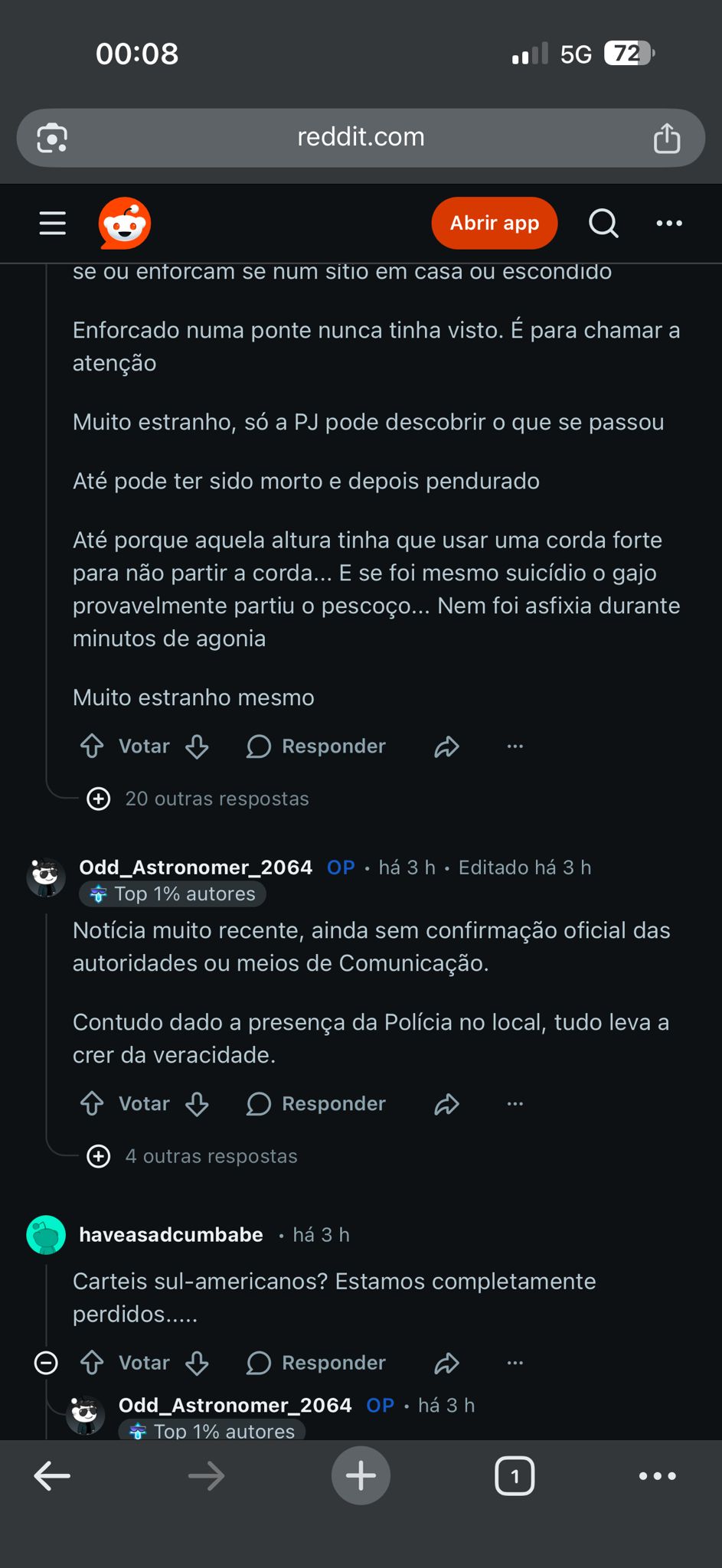Share page via browser share icon
This screenshot has height=1568, width=722.
coord(666,138)
